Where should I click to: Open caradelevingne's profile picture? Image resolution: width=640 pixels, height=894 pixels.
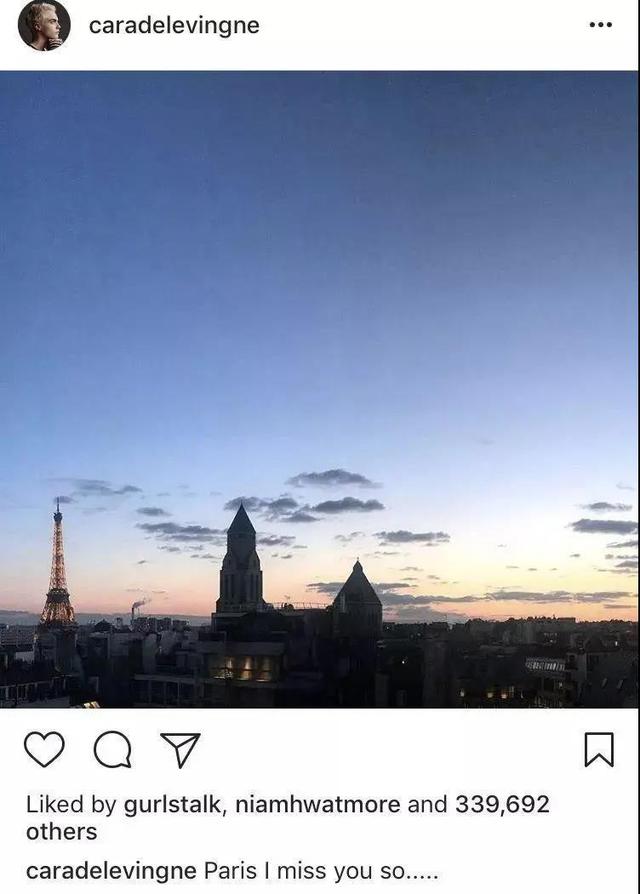44,25
